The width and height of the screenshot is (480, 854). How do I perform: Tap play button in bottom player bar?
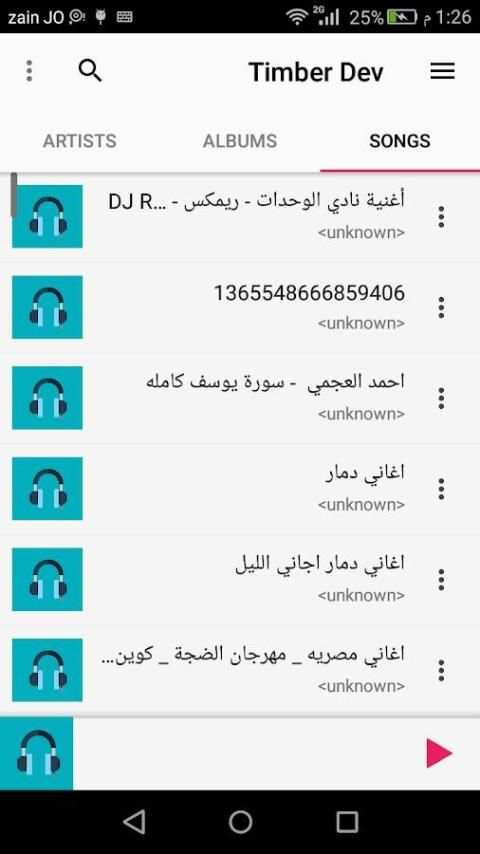tap(439, 753)
